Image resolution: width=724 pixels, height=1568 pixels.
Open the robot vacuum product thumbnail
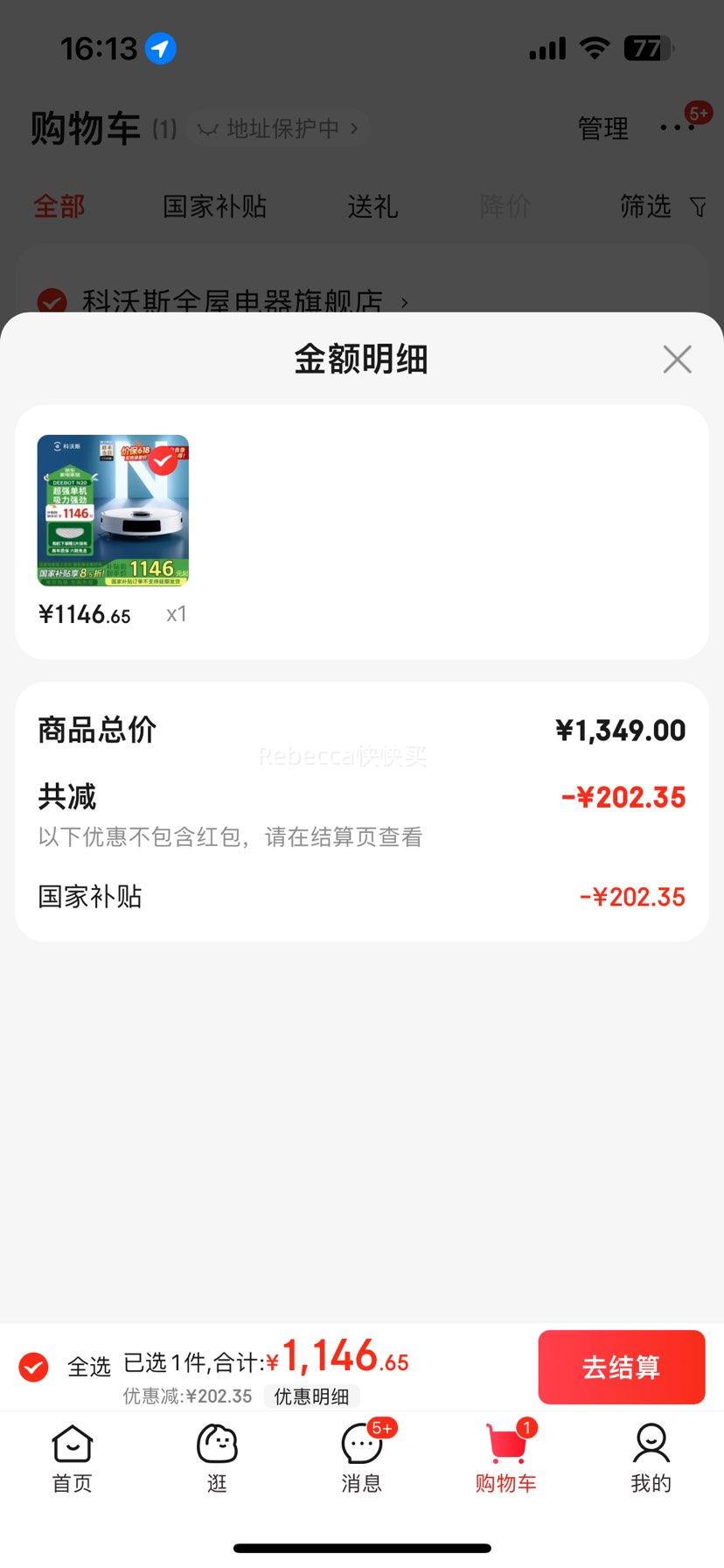coord(113,510)
